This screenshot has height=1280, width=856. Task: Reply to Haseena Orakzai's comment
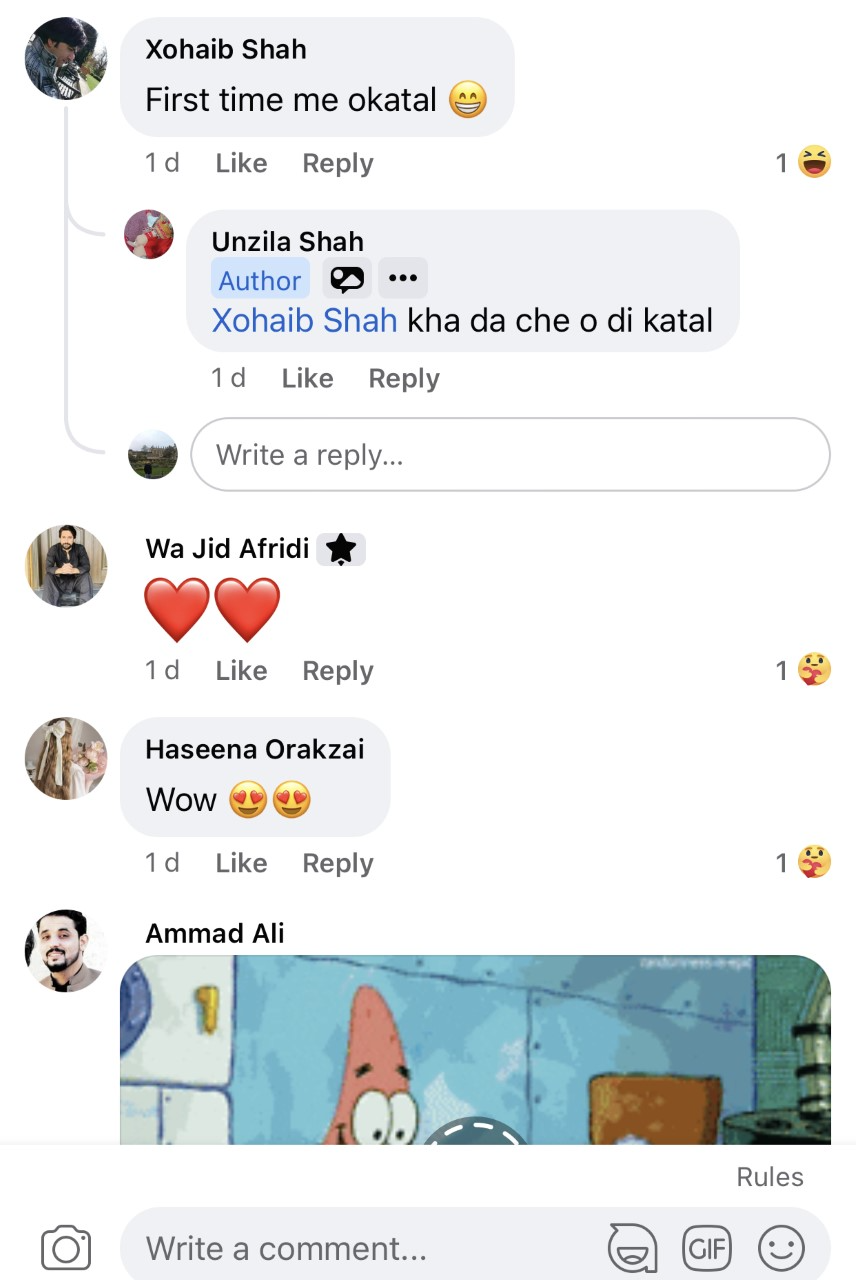click(x=337, y=863)
